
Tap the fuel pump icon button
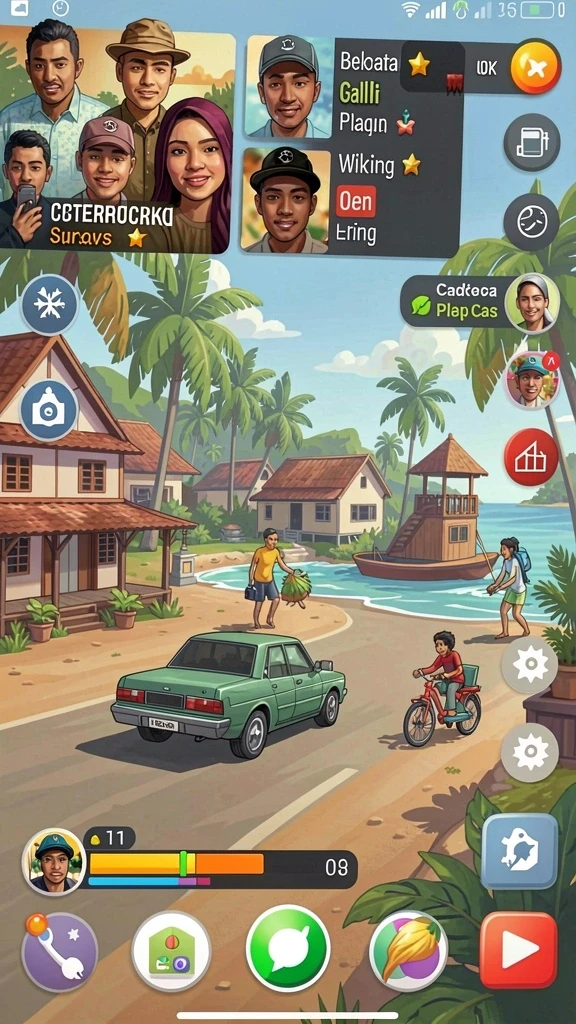(x=532, y=142)
